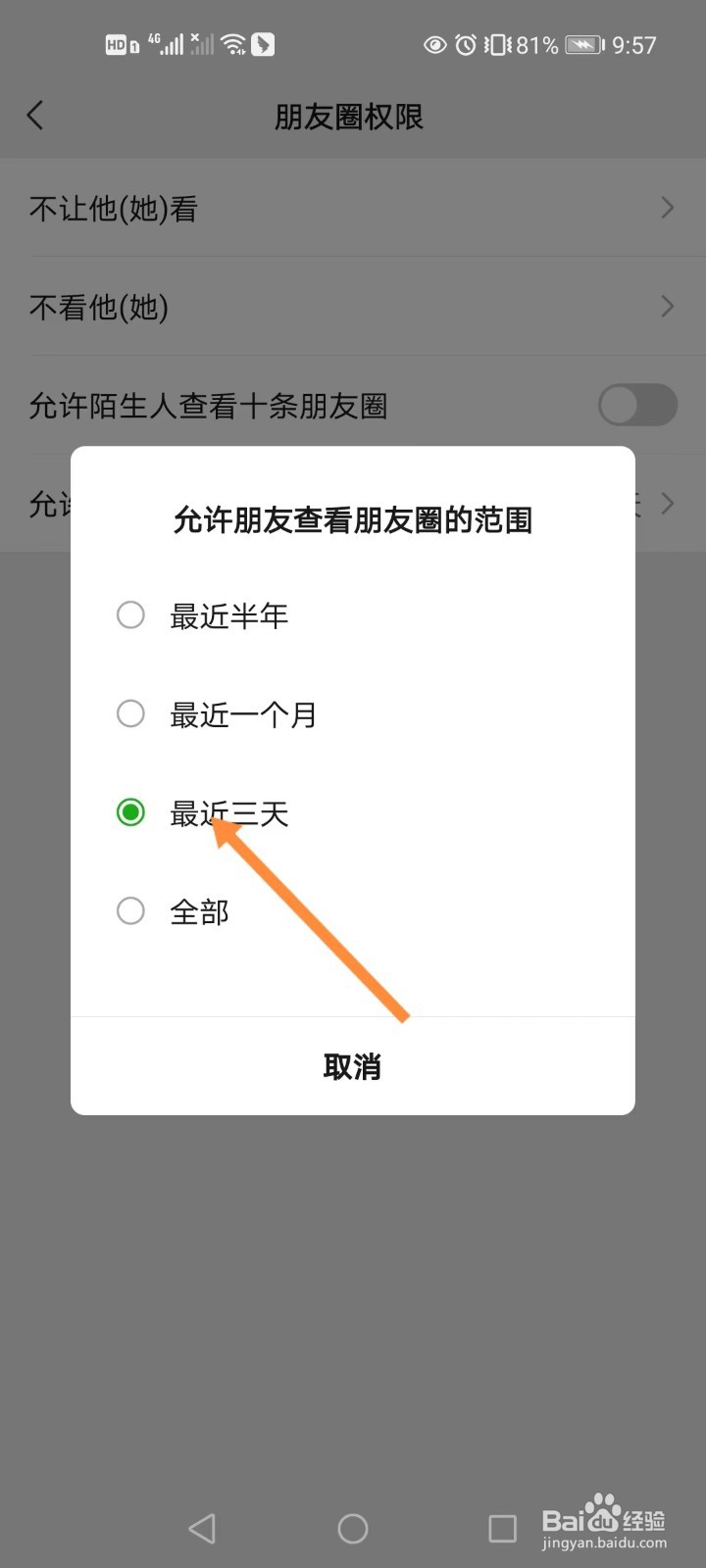This screenshot has height=1568, width=706.
Task: Open the 不看他(她) menu entry
Action: pos(98,307)
